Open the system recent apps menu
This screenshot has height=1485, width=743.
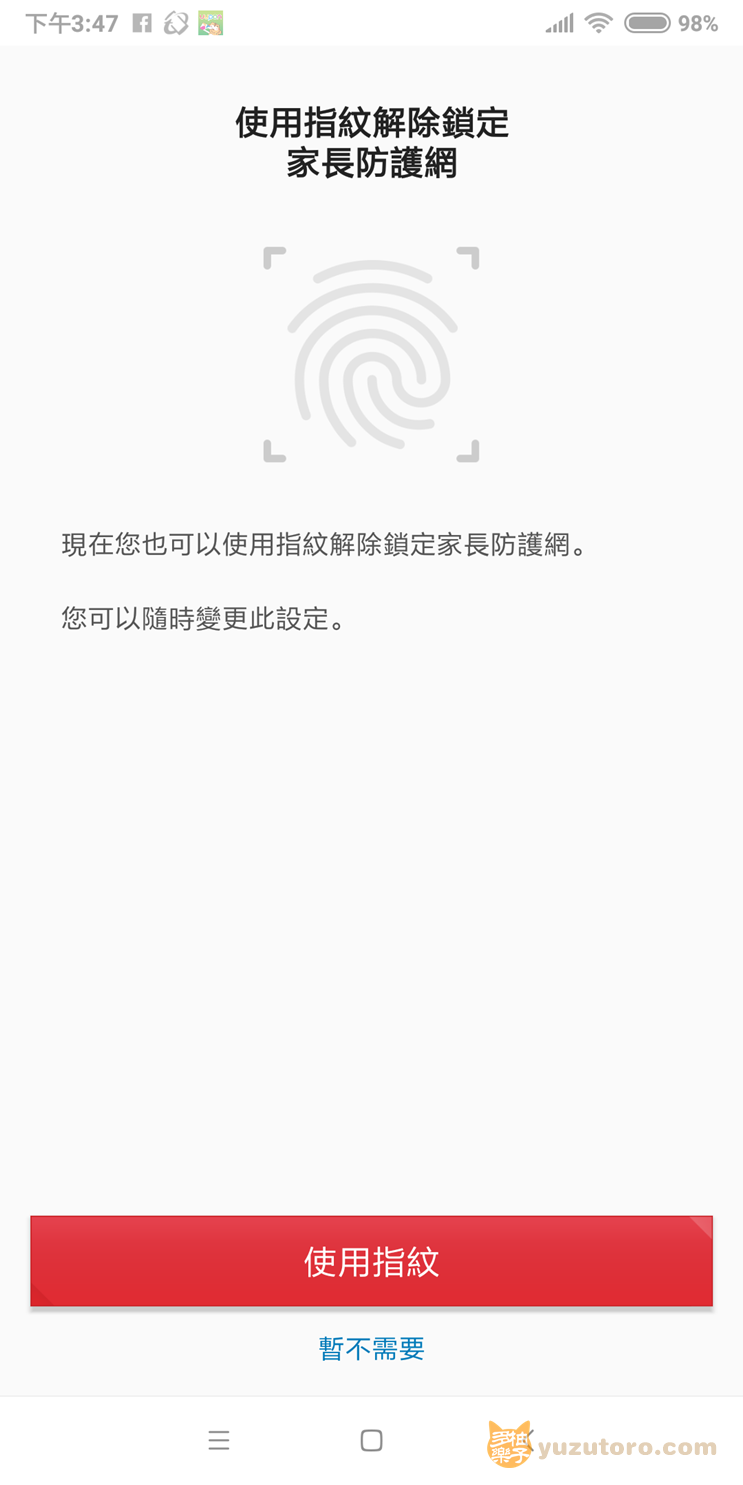[x=219, y=1440]
